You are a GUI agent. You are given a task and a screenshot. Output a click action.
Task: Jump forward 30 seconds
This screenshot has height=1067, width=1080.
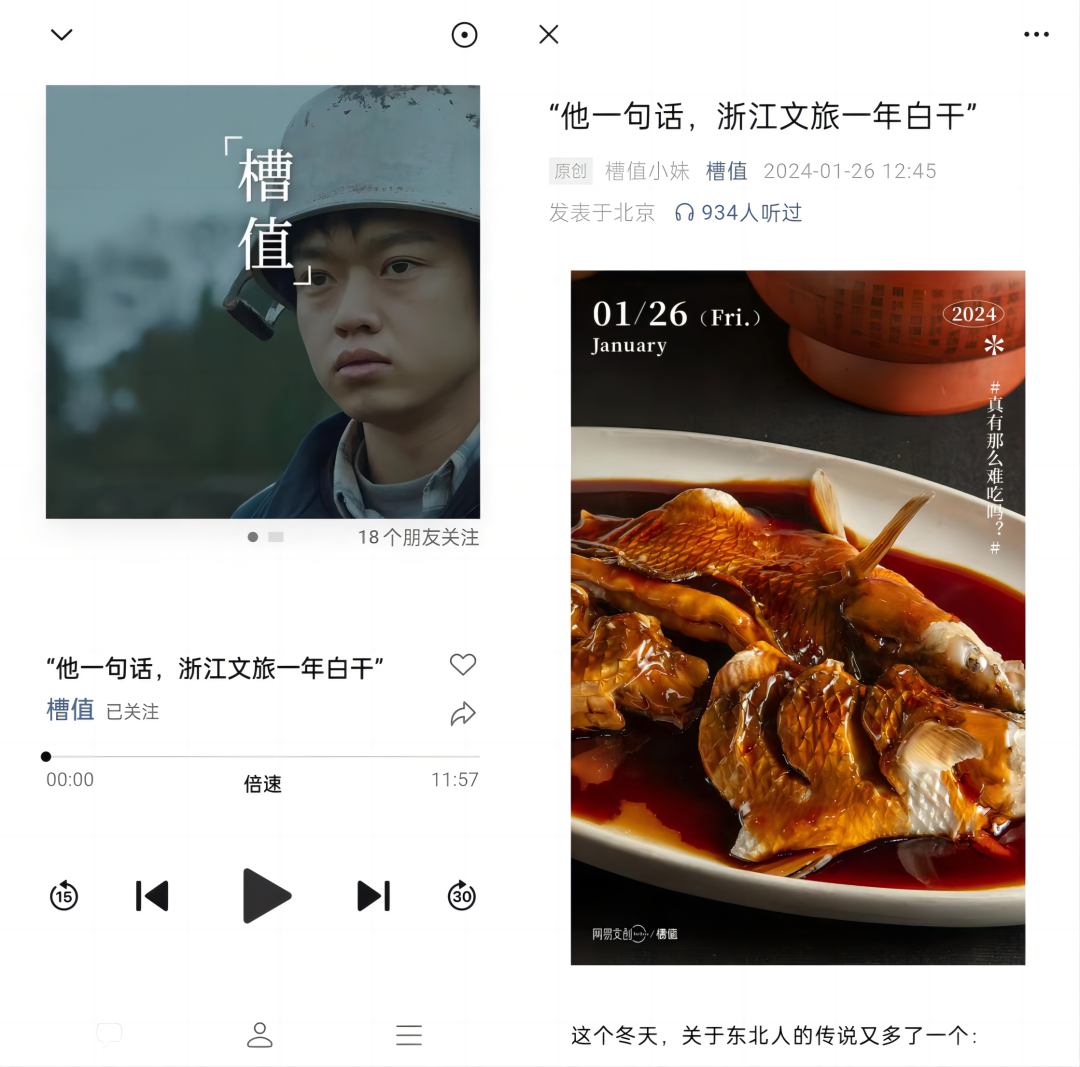(x=461, y=895)
